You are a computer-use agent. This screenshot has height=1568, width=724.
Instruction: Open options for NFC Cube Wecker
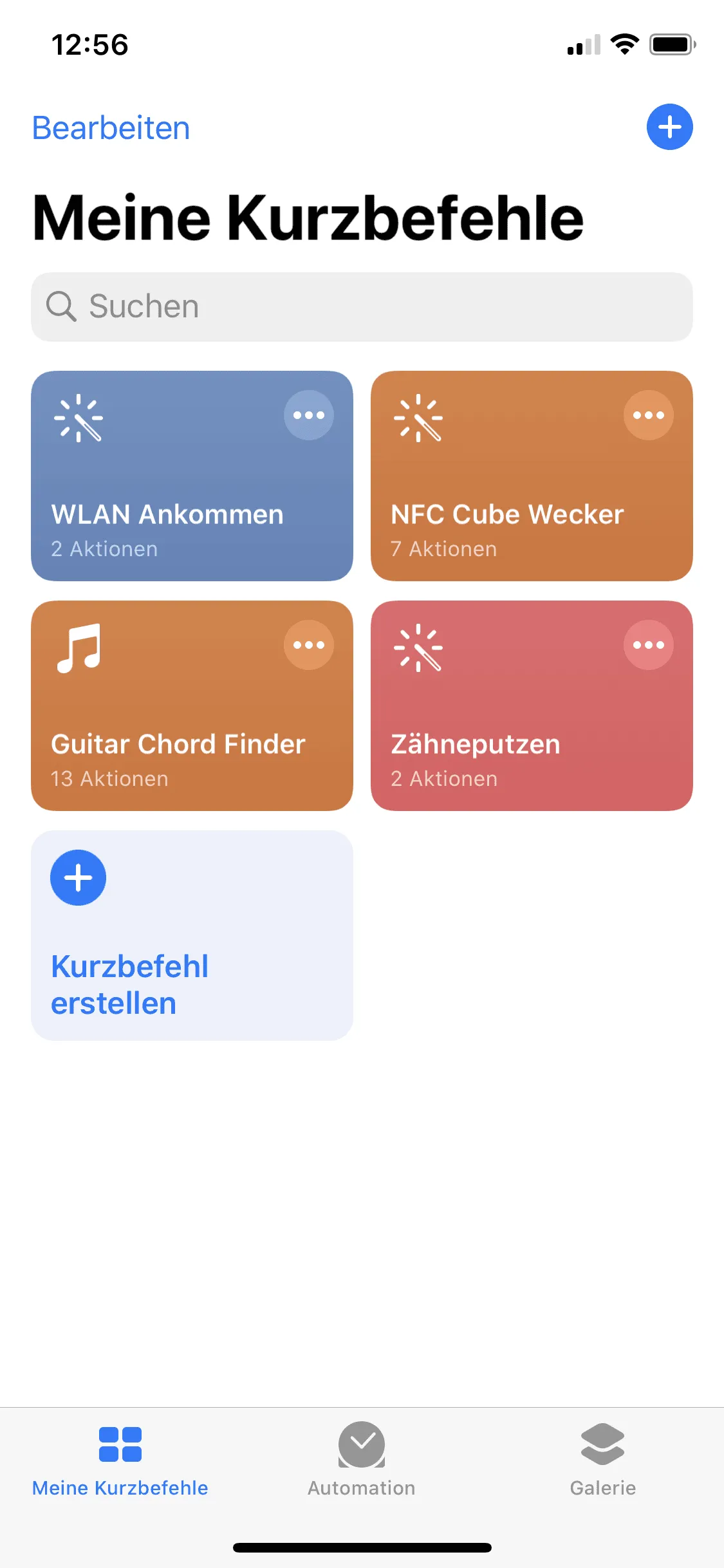tap(649, 415)
